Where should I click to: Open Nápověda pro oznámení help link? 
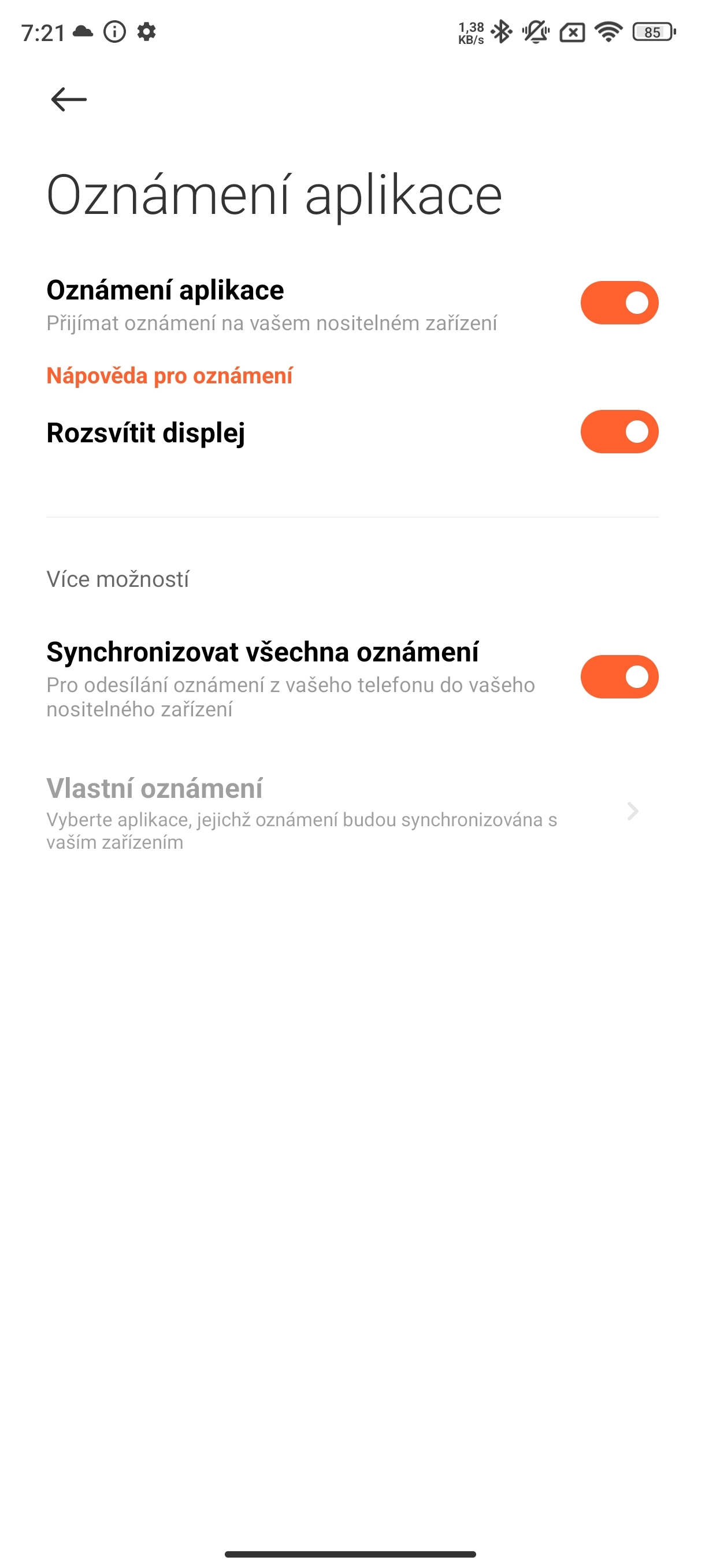click(x=170, y=376)
